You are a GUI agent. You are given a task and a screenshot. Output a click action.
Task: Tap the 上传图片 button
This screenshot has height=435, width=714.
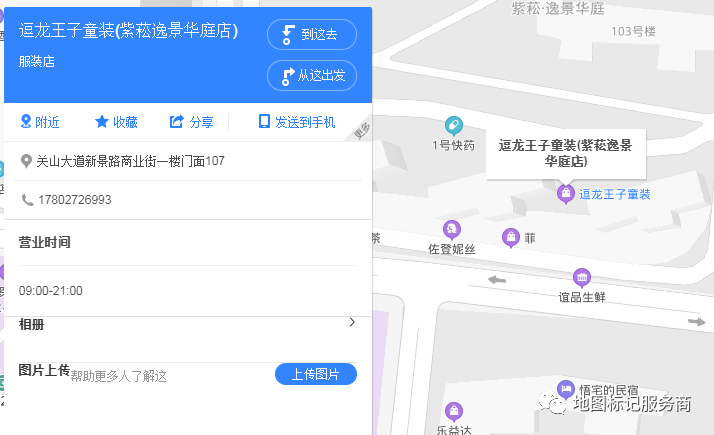315,375
